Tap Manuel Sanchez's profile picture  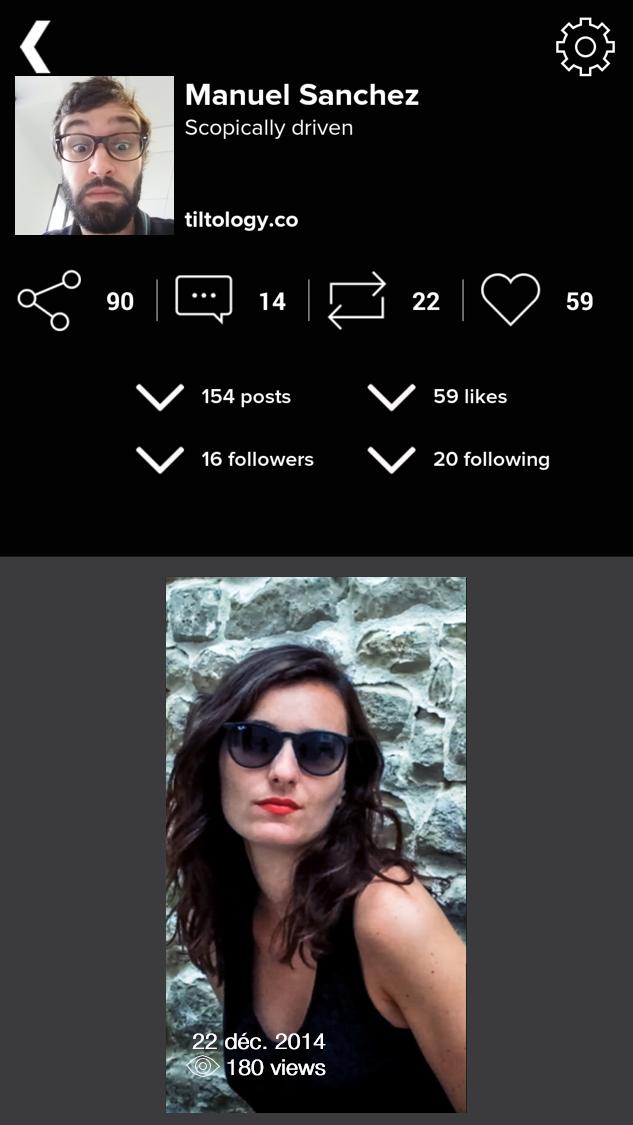pyautogui.click(x=95, y=156)
